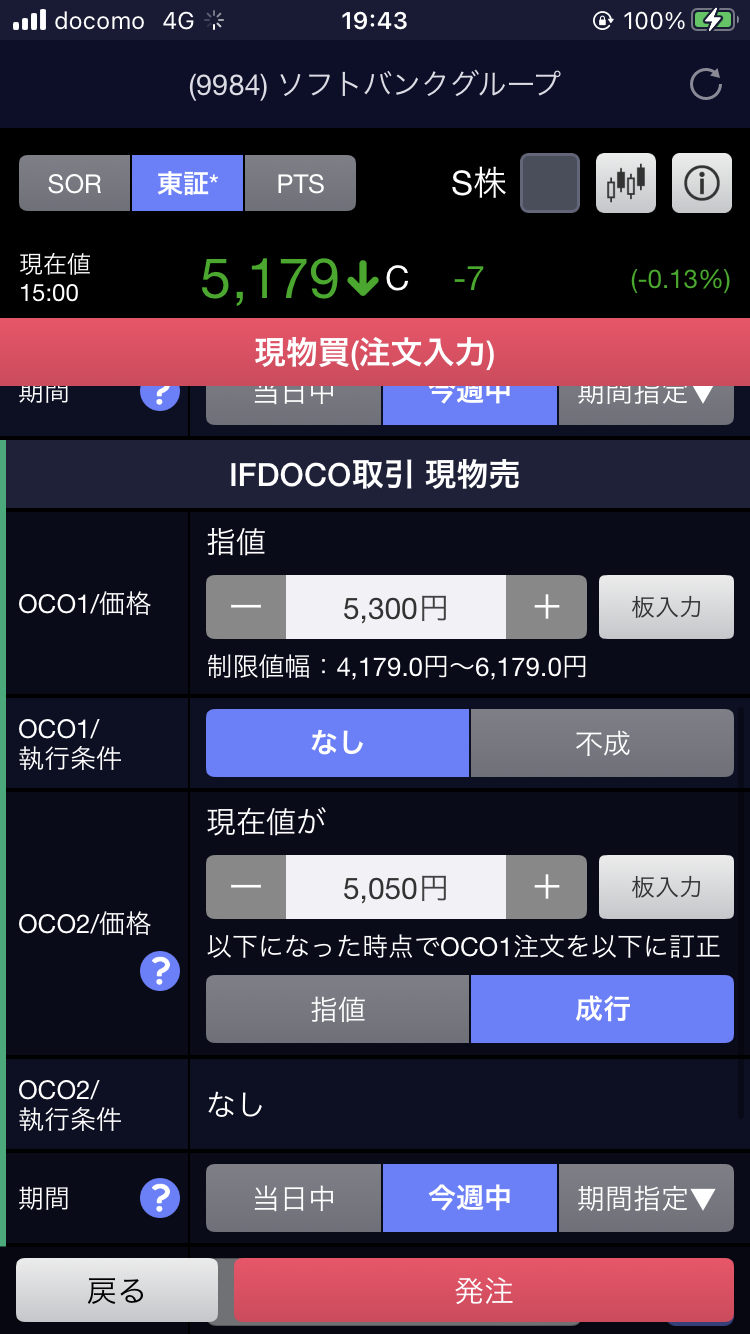Switch OCO2 correction from 成行 to 指値
The image size is (750, 1334).
click(x=337, y=1009)
